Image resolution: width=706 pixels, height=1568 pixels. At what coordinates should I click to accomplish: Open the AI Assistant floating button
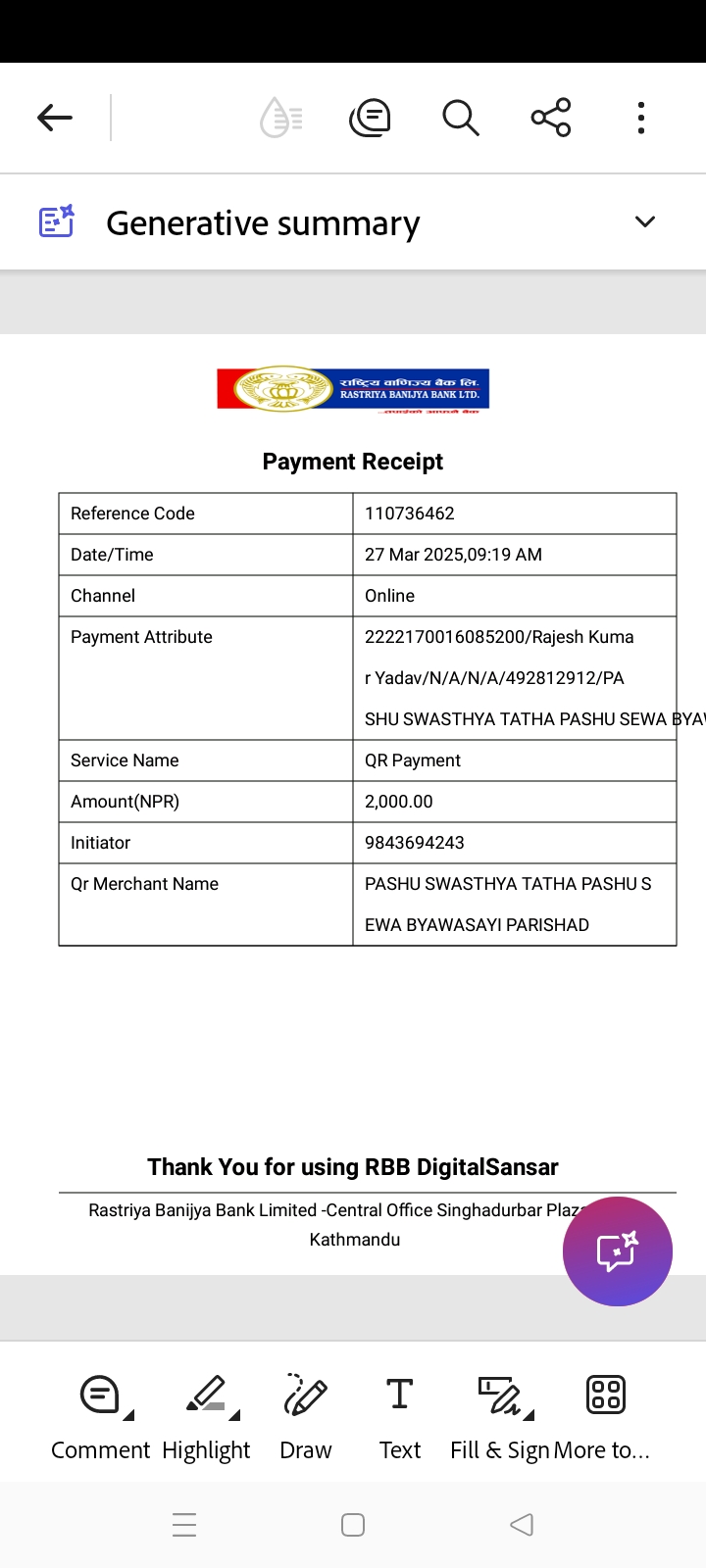coord(618,1251)
